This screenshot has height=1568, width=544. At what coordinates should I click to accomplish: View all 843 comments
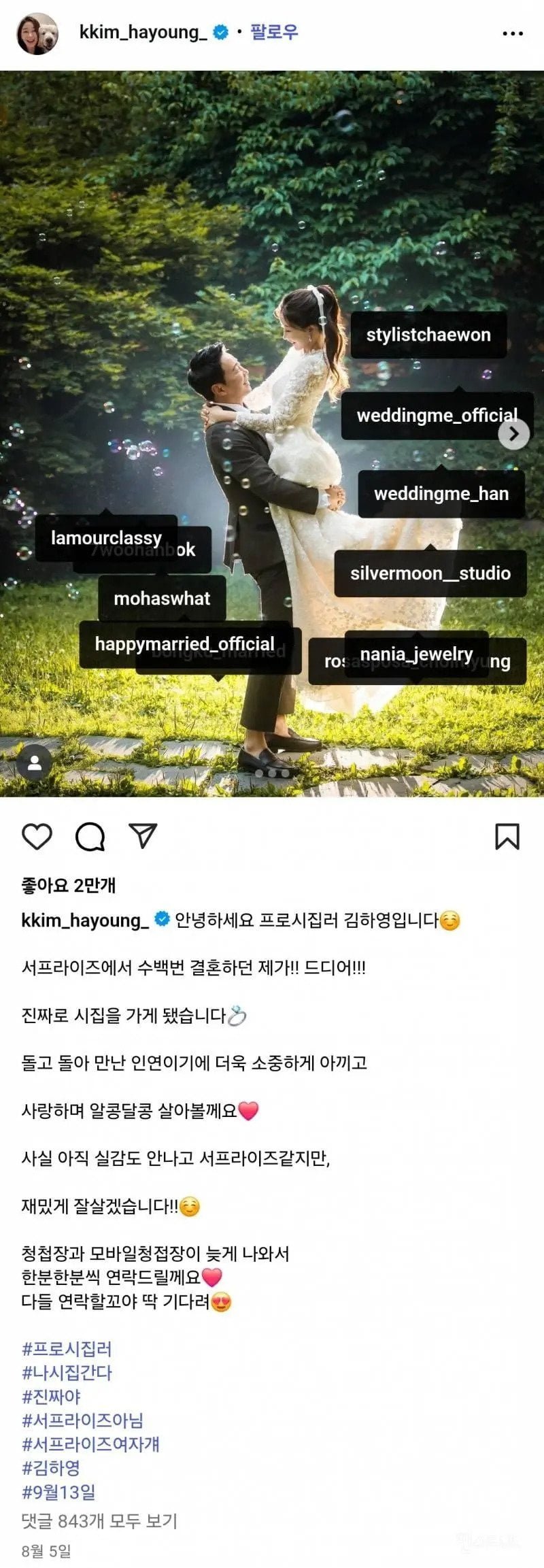[99, 1521]
